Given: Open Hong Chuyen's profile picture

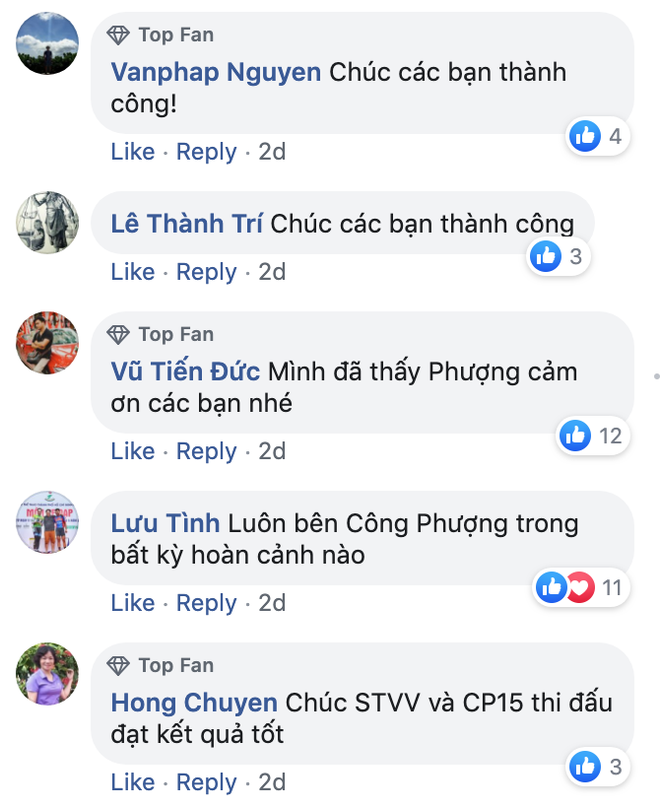Looking at the screenshot, I should (47, 673).
